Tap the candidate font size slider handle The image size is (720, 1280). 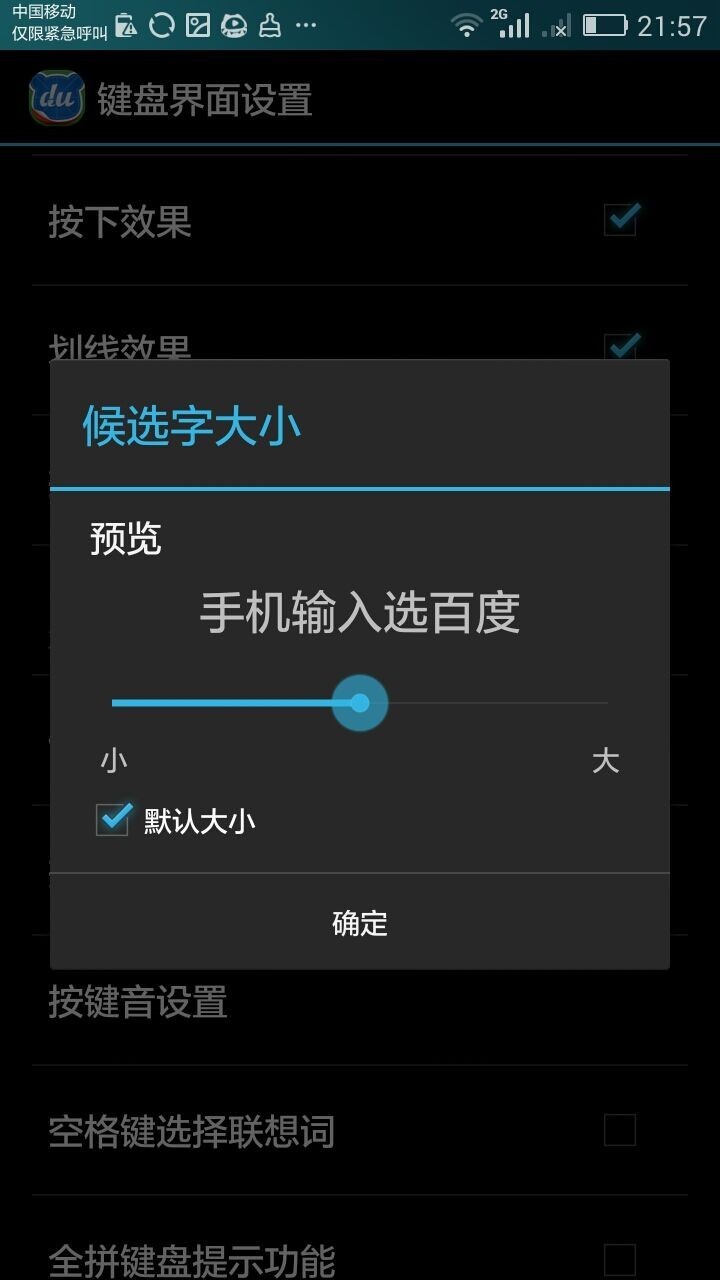(x=360, y=703)
